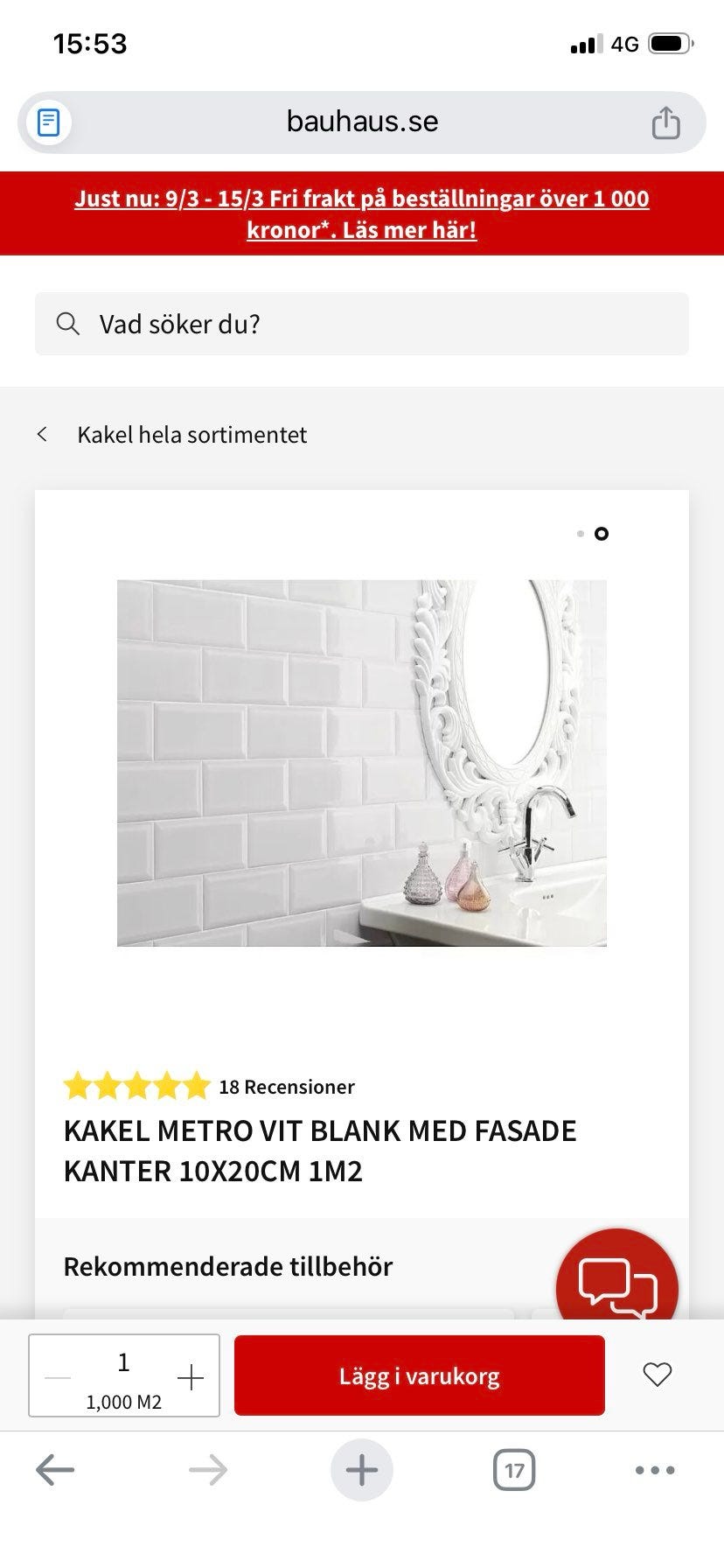Tap the Share icon next to bauhaus.se
This screenshot has width=724, height=1568.
pos(666,122)
